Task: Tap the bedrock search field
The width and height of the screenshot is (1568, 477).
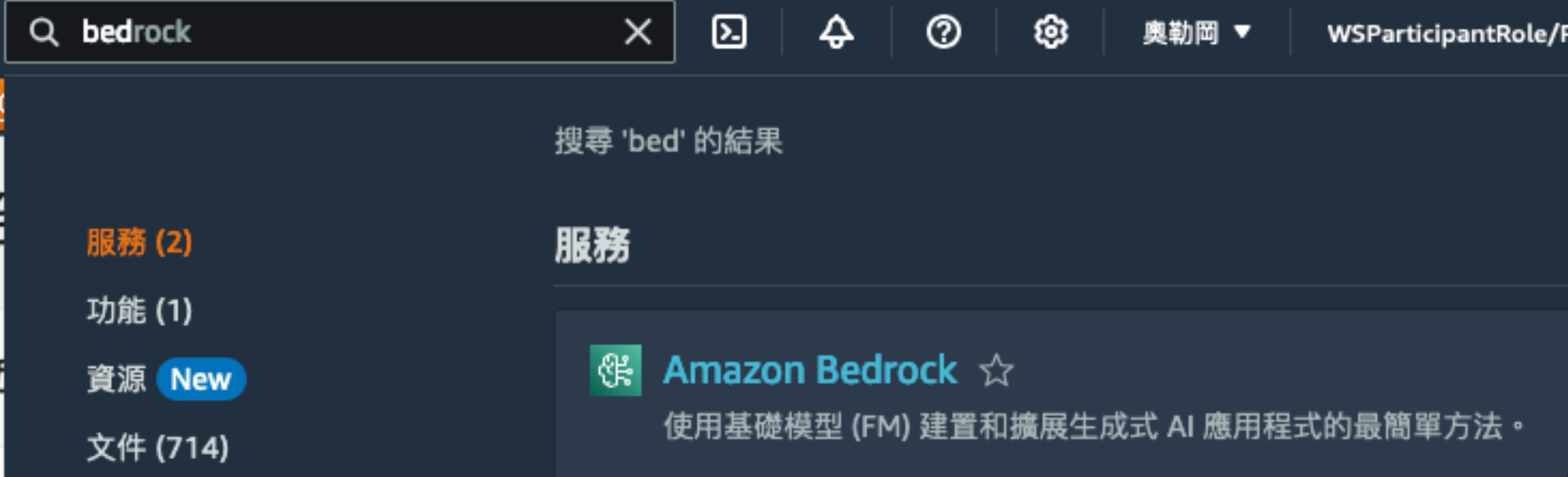Action: [342, 32]
